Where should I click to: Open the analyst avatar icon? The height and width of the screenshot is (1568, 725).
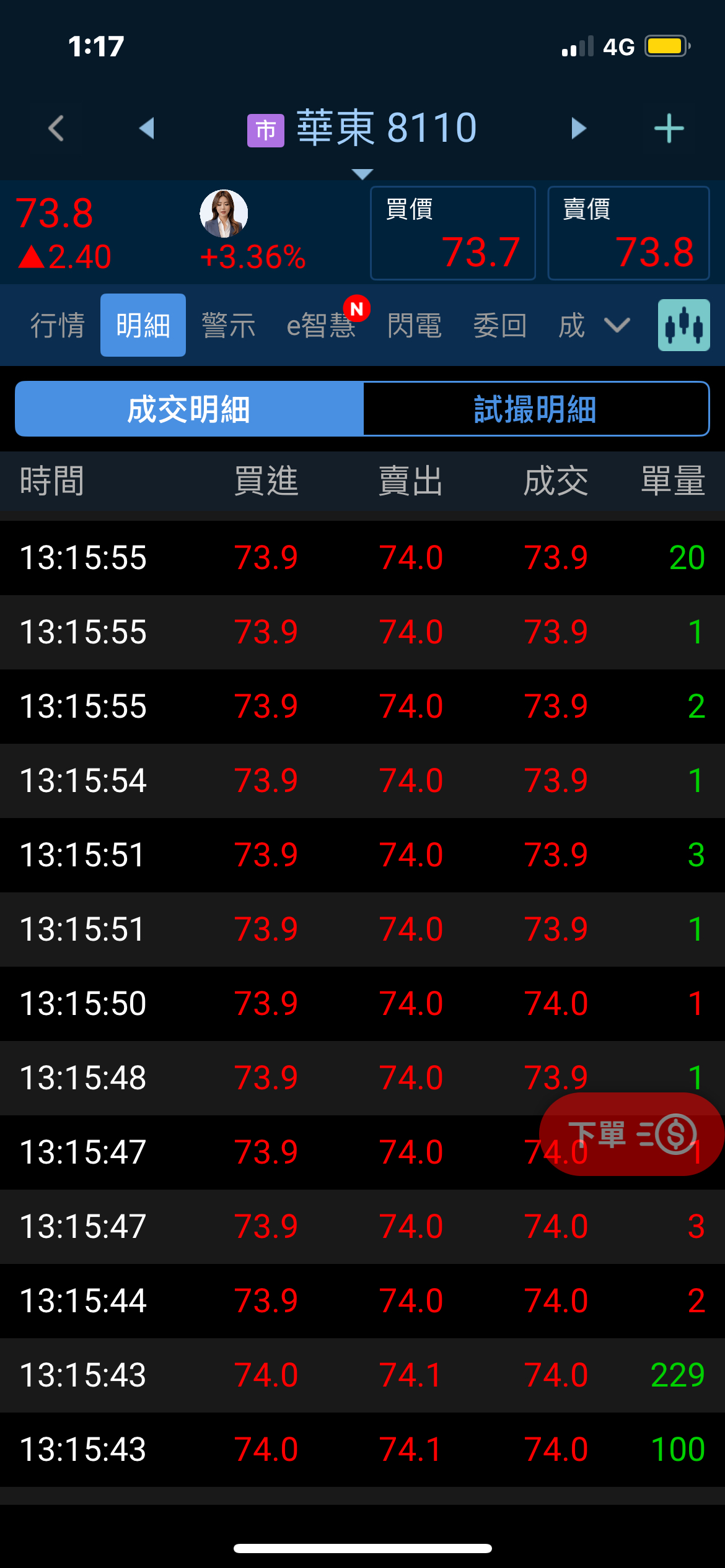click(224, 214)
